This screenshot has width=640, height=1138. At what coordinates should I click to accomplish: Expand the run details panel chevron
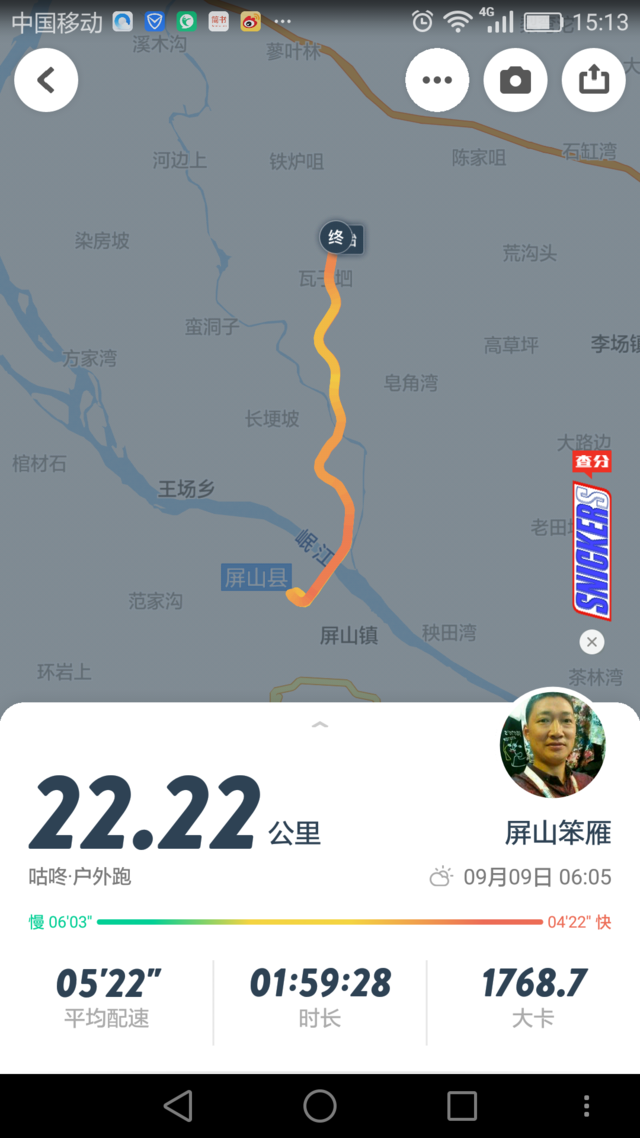click(320, 724)
